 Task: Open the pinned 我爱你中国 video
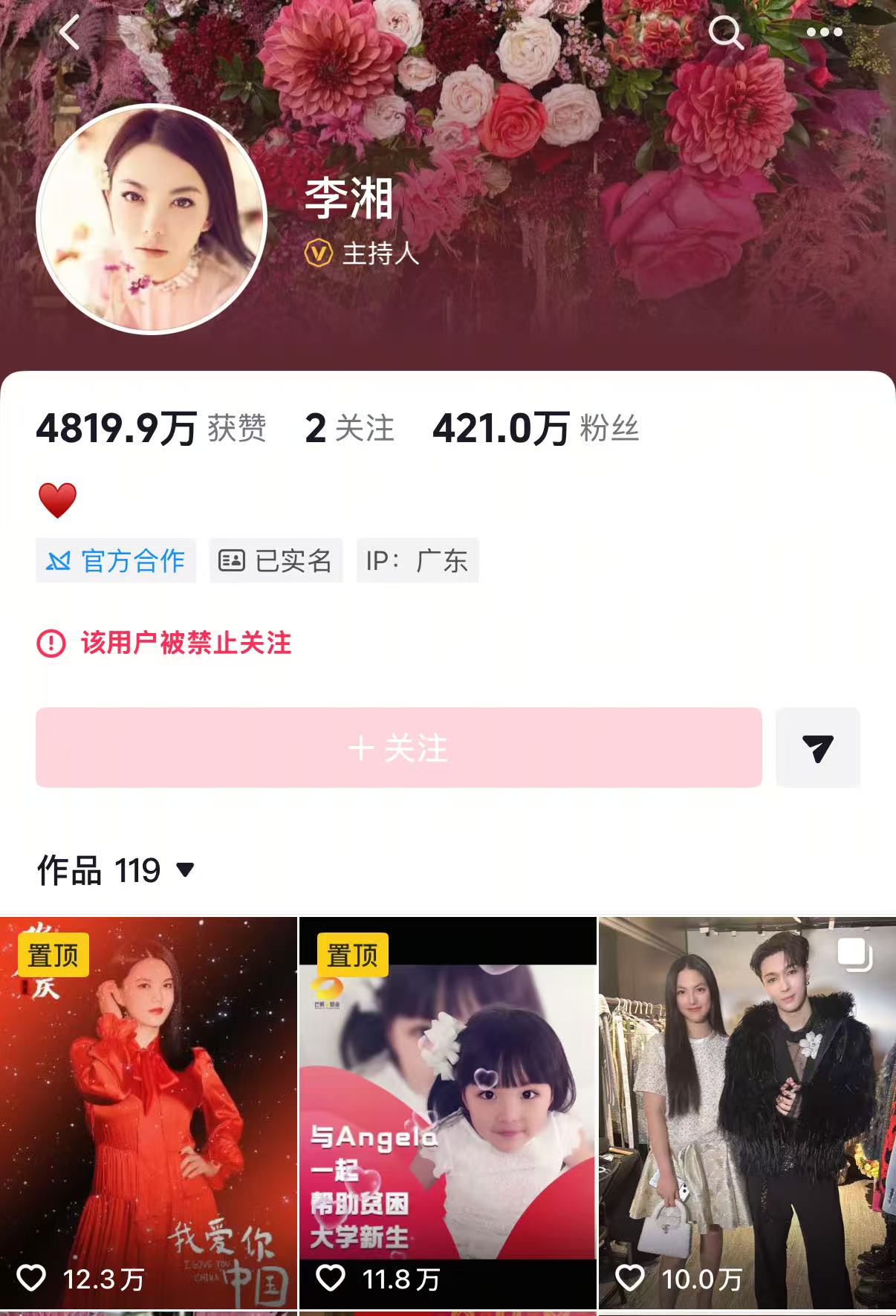point(148,1113)
